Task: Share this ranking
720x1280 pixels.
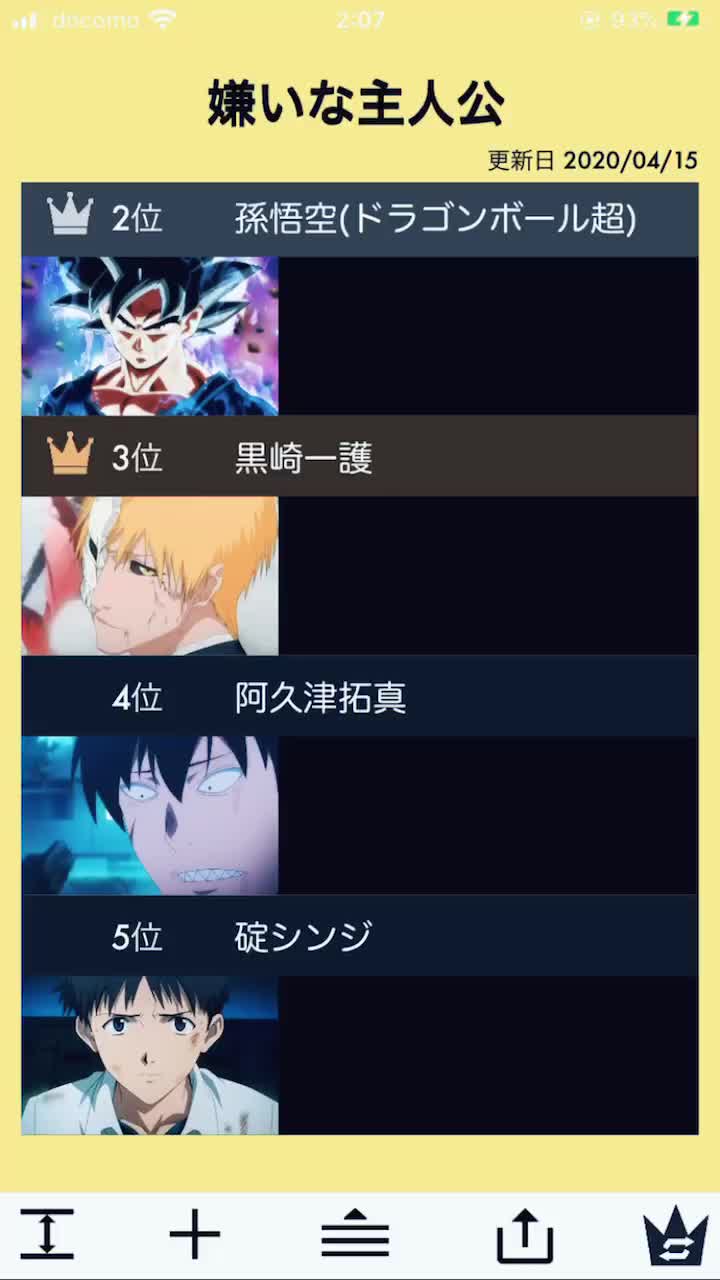Action: click(x=525, y=1237)
